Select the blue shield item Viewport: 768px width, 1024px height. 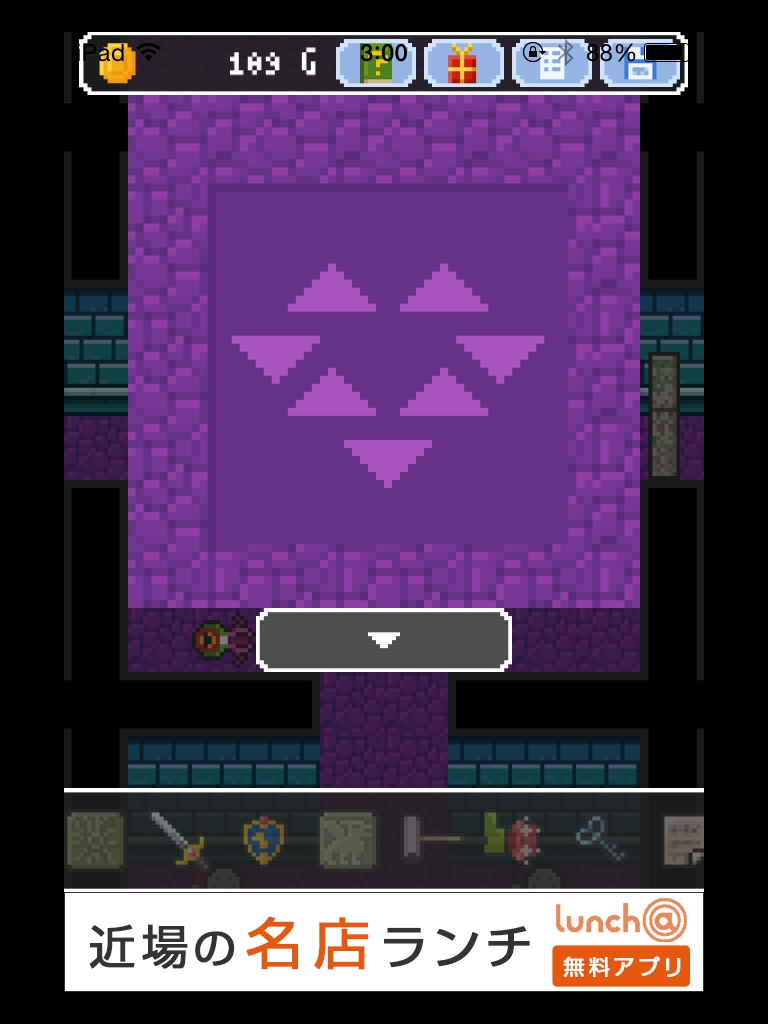coord(264,839)
